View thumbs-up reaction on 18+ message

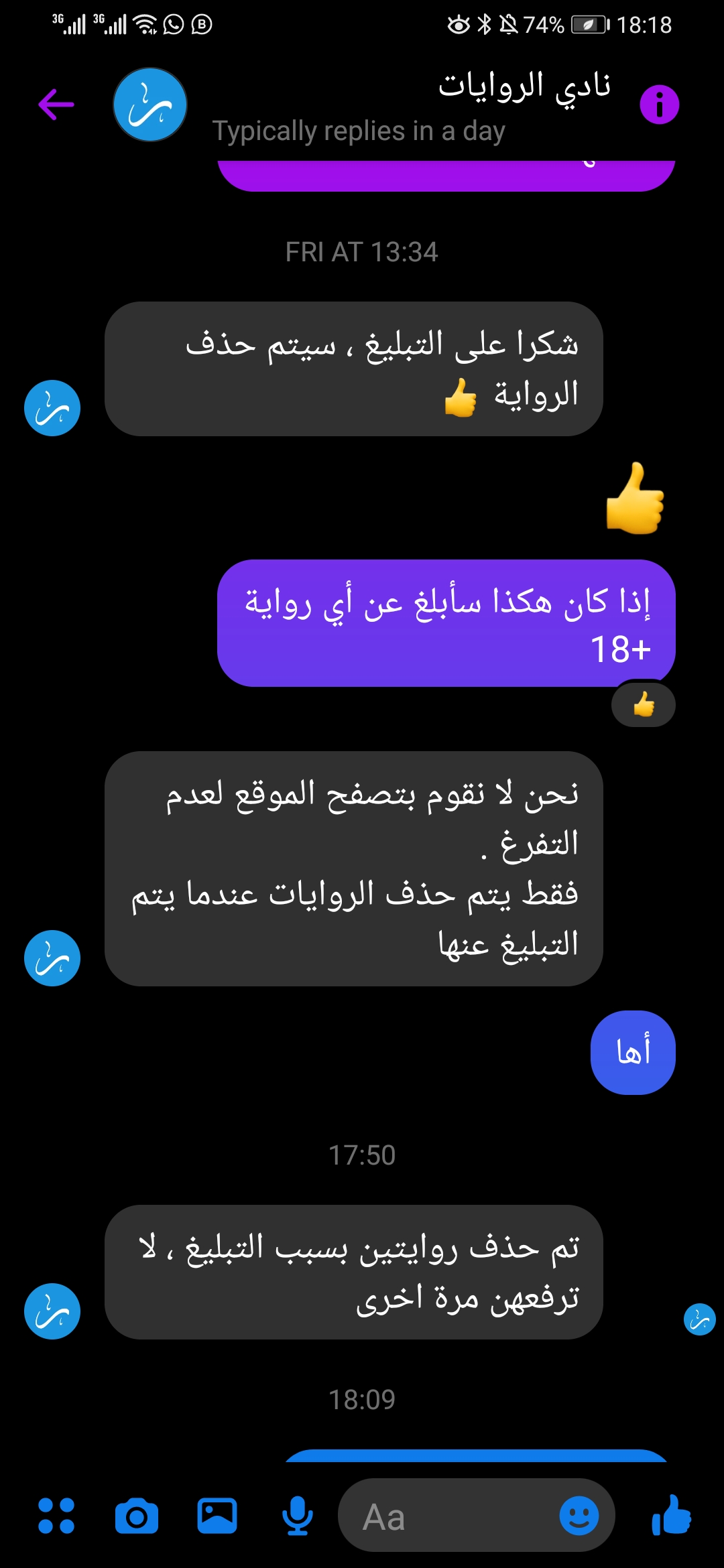point(644,704)
